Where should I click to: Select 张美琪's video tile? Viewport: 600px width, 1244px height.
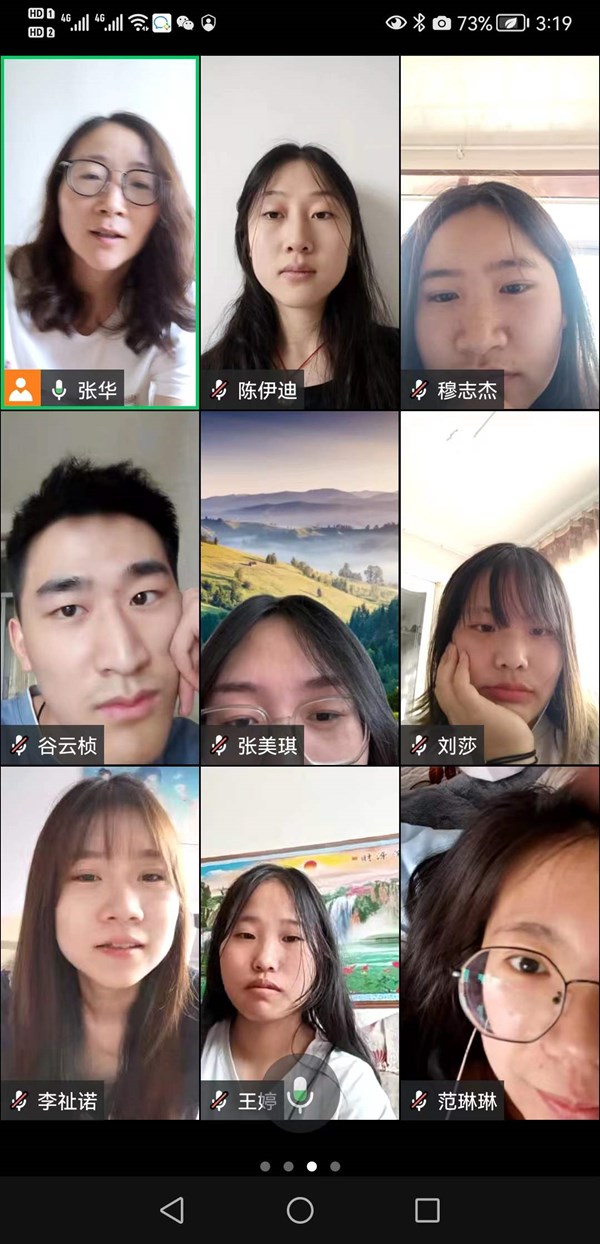click(300, 585)
